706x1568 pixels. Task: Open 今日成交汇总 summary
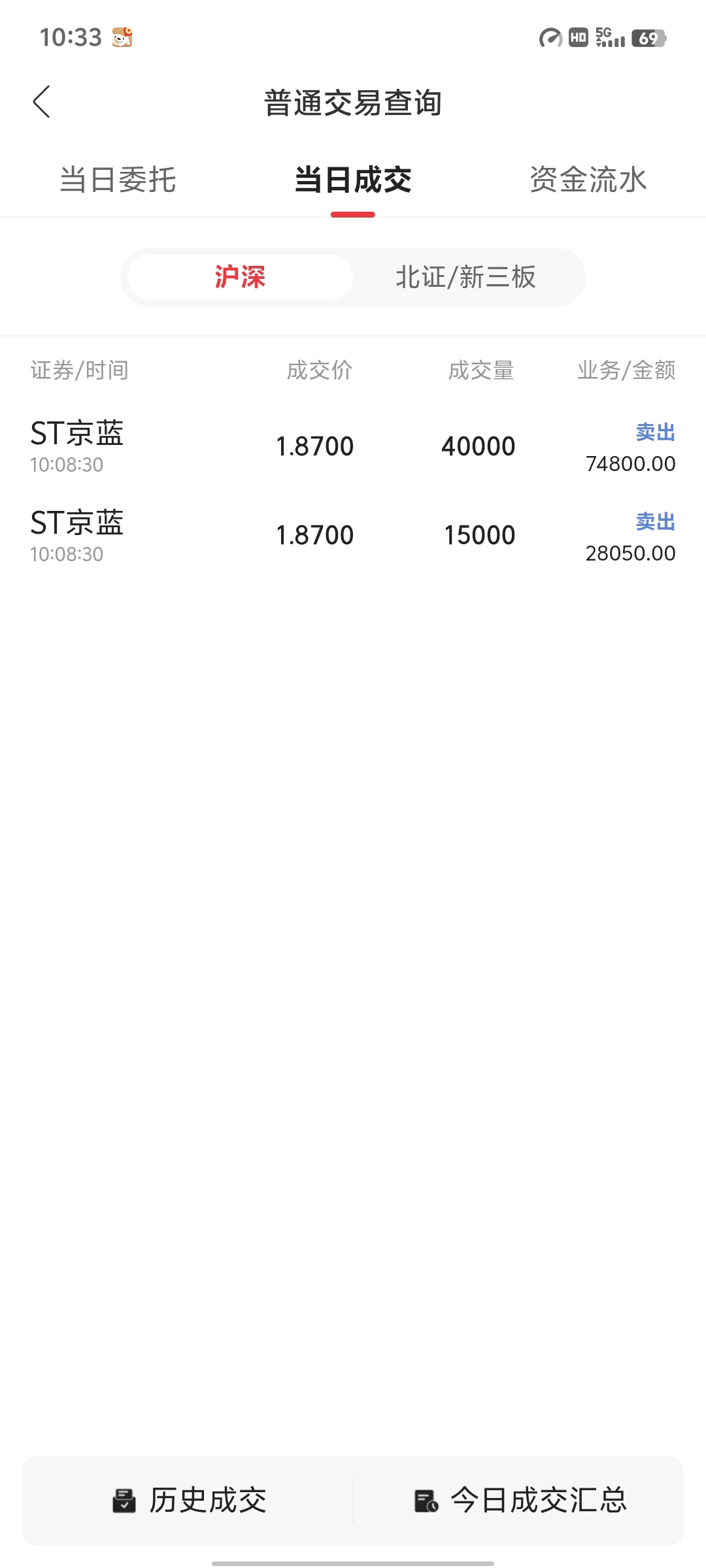tap(520, 1500)
